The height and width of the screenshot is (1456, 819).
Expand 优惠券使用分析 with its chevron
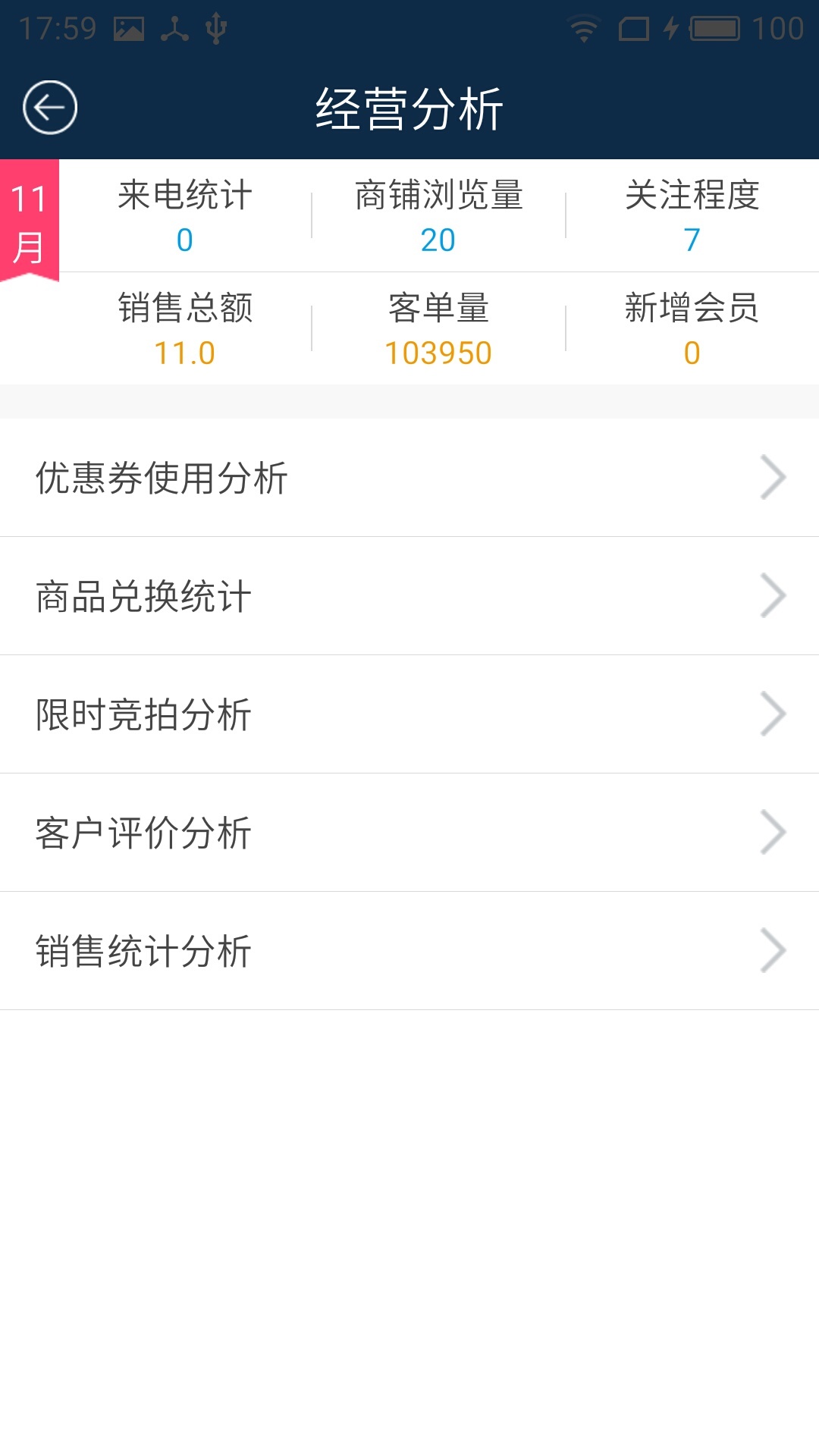[x=774, y=477]
